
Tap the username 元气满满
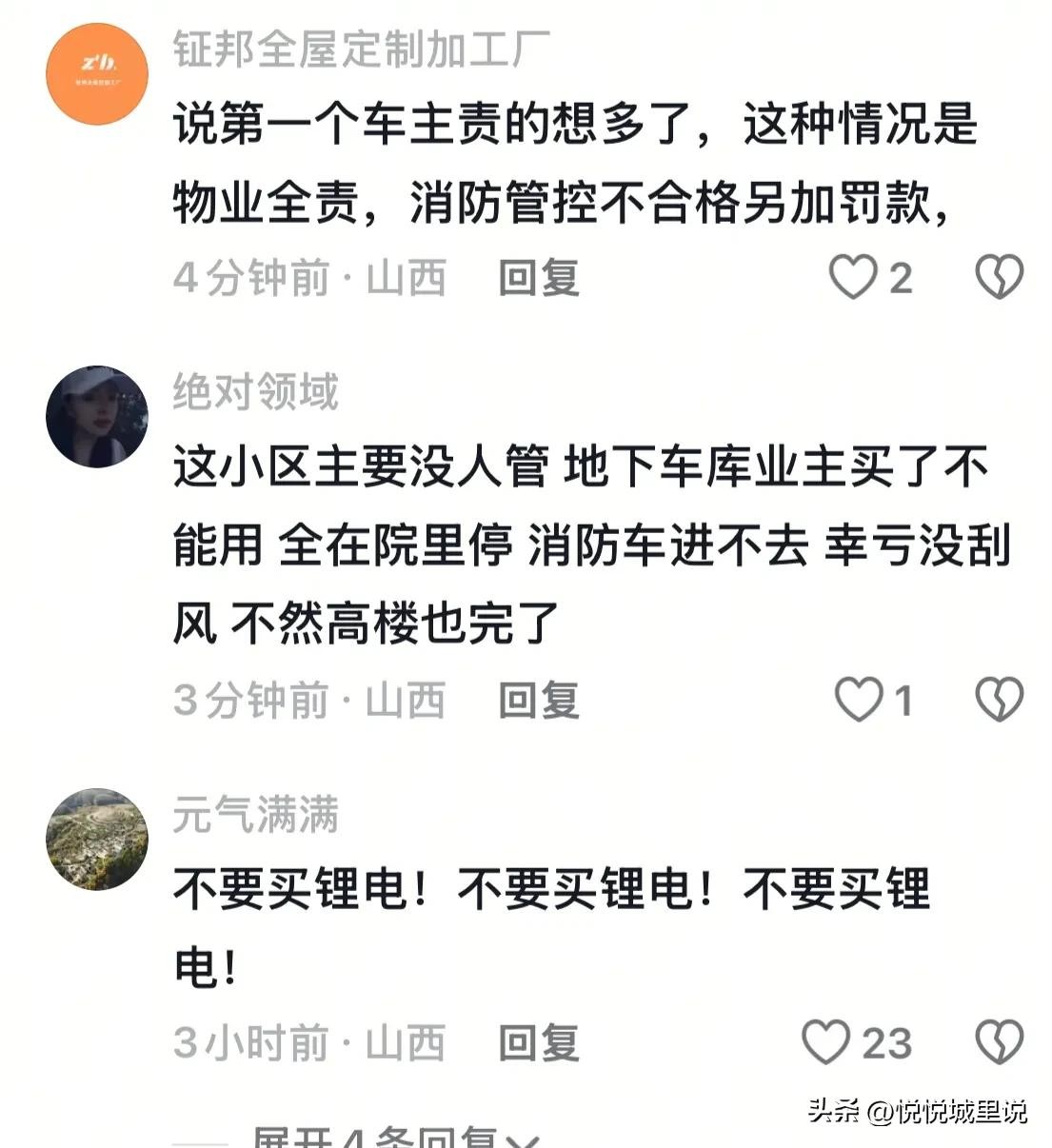tap(255, 815)
